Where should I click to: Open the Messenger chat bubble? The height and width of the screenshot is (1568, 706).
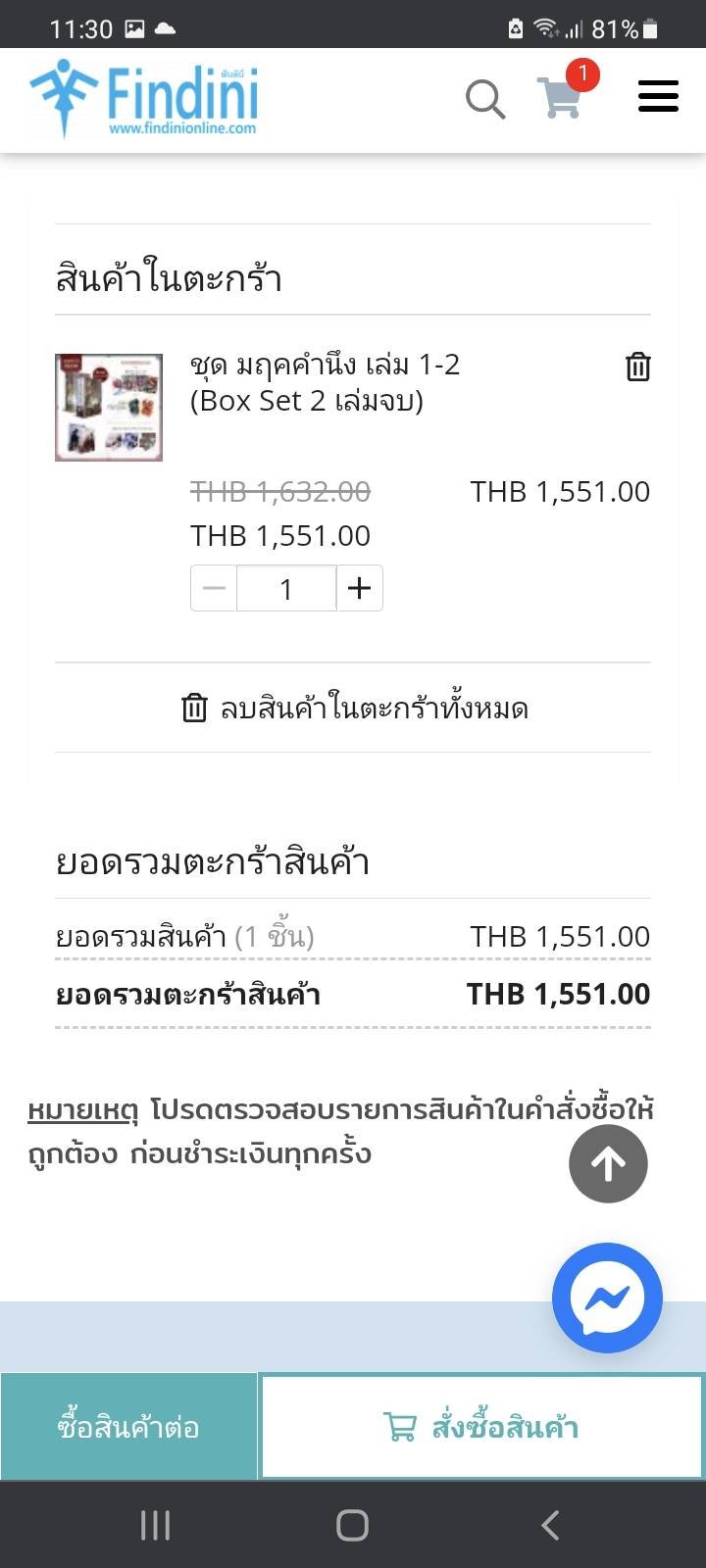[607, 1298]
